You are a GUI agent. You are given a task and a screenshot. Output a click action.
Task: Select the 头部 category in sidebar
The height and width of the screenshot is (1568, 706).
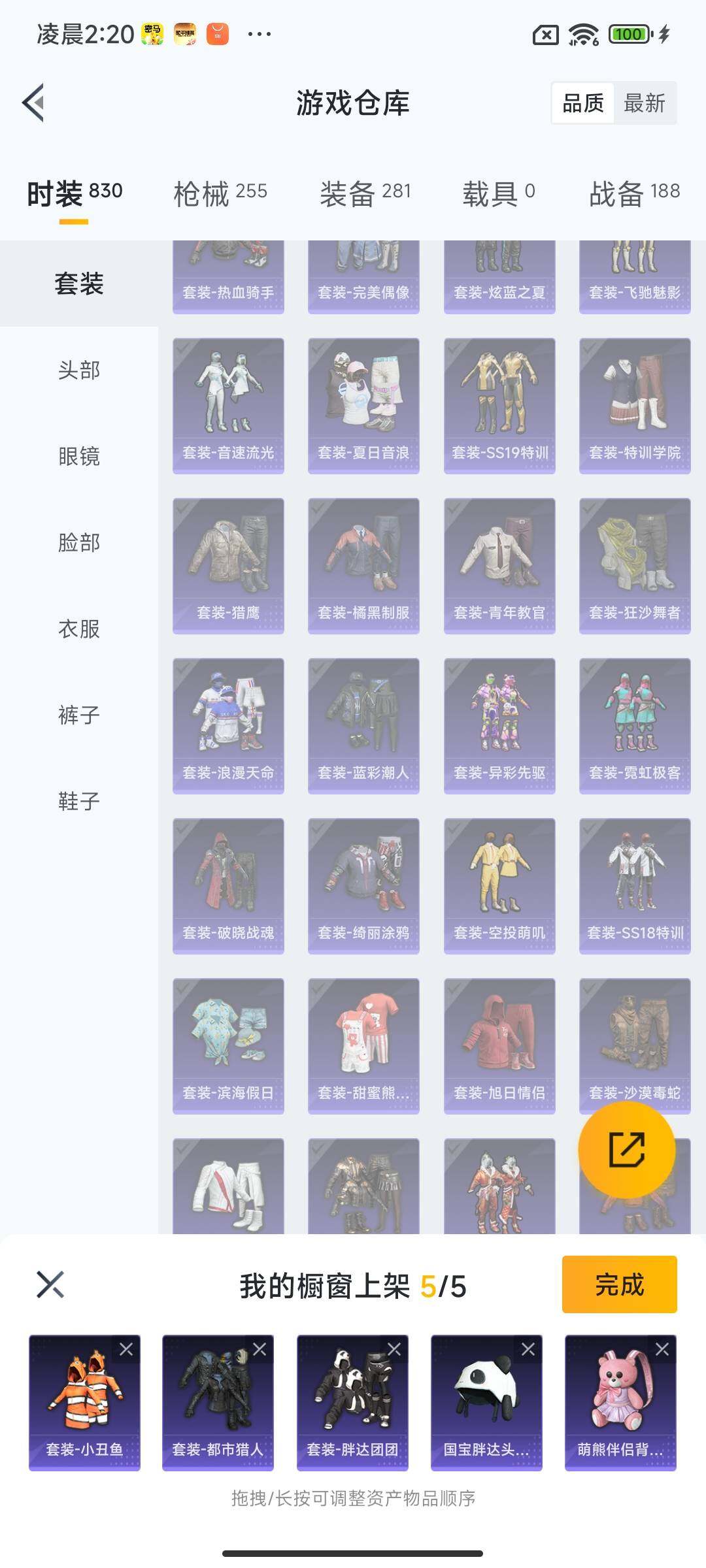click(79, 370)
